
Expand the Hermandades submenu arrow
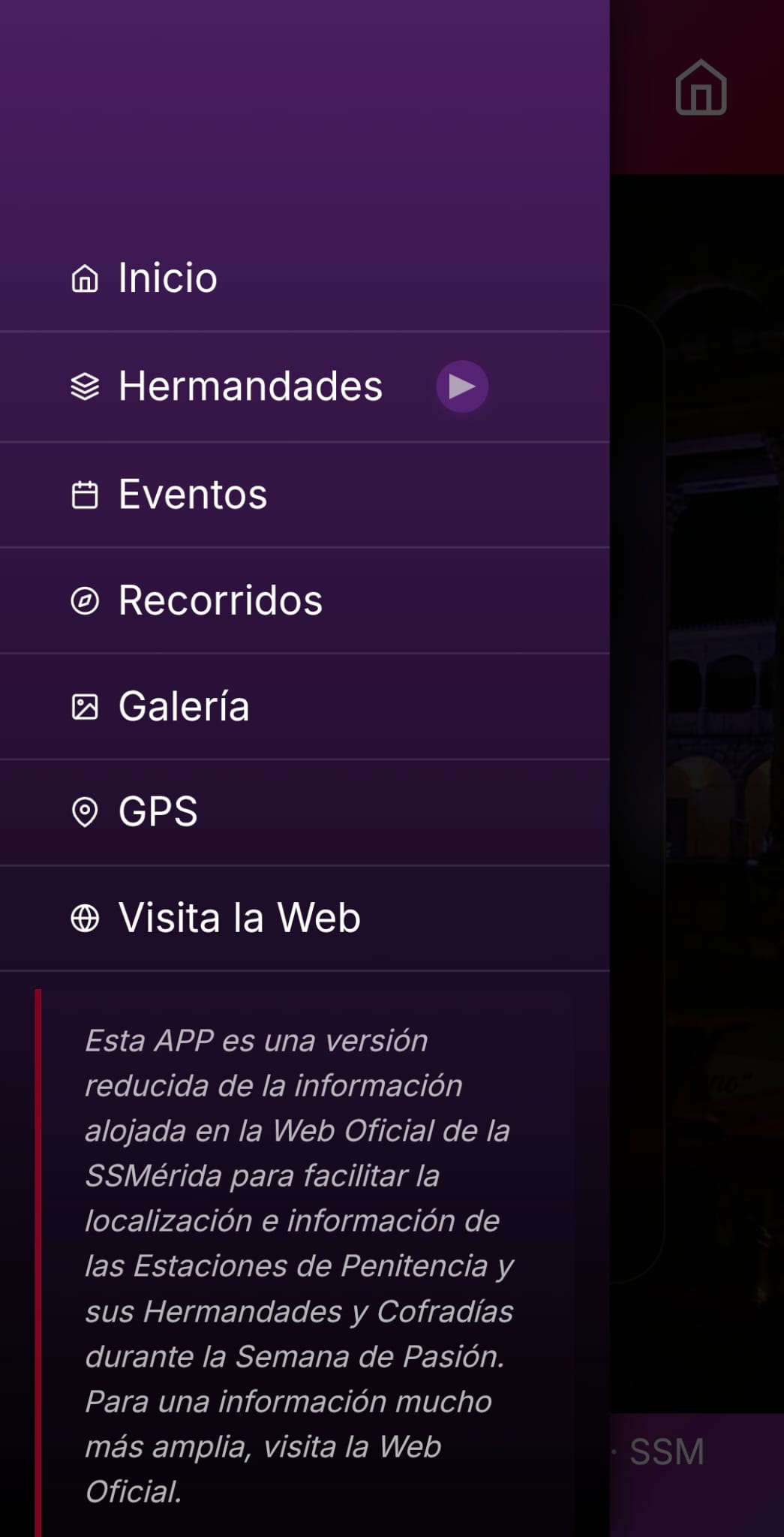coord(462,387)
